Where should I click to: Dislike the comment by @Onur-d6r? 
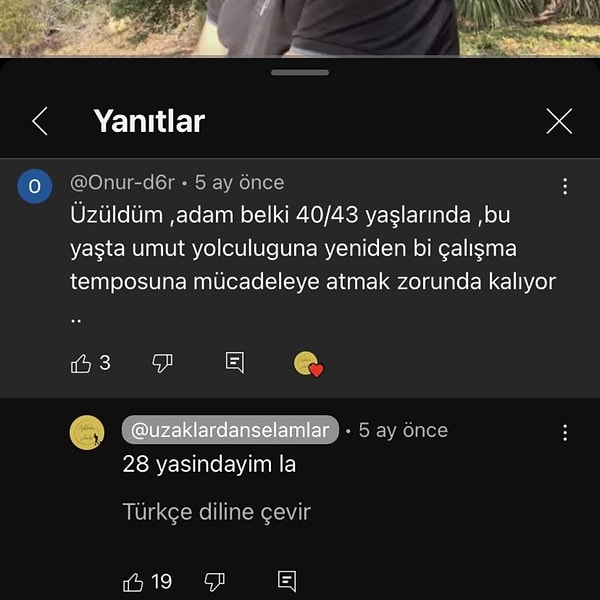point(162,364)
